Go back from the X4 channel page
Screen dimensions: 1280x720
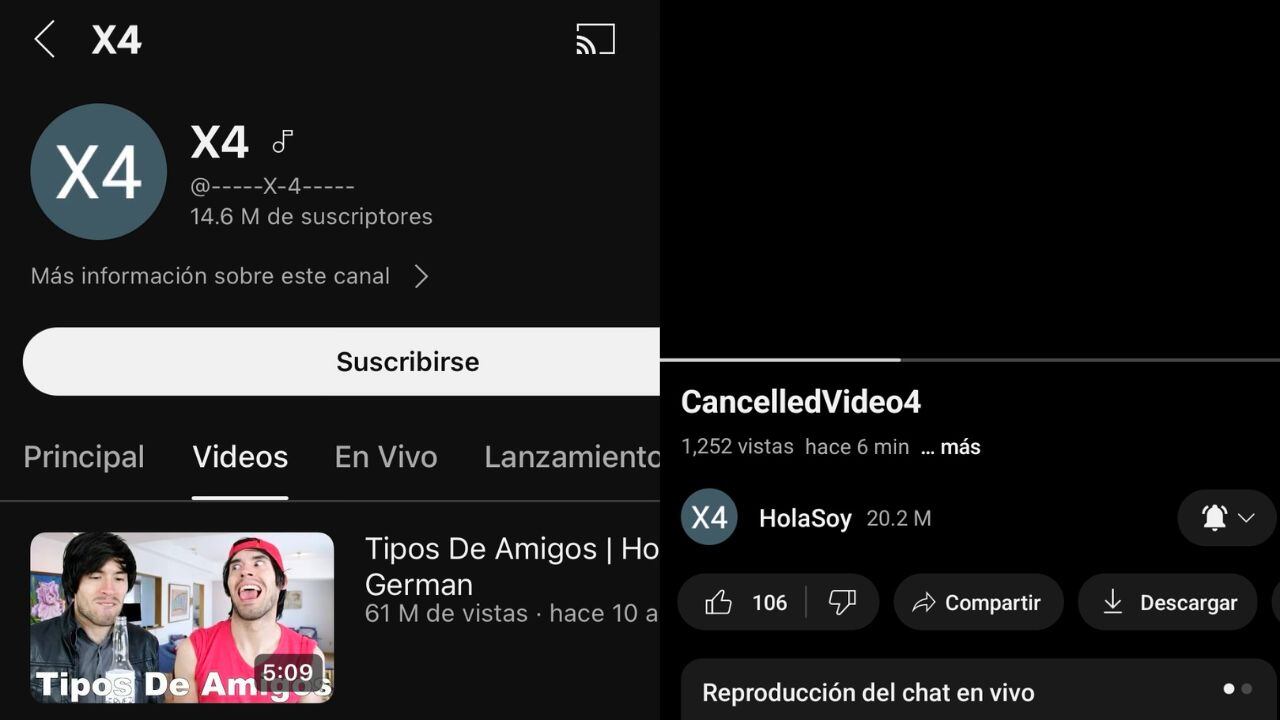pyautogui.click(x=44, y=40)
